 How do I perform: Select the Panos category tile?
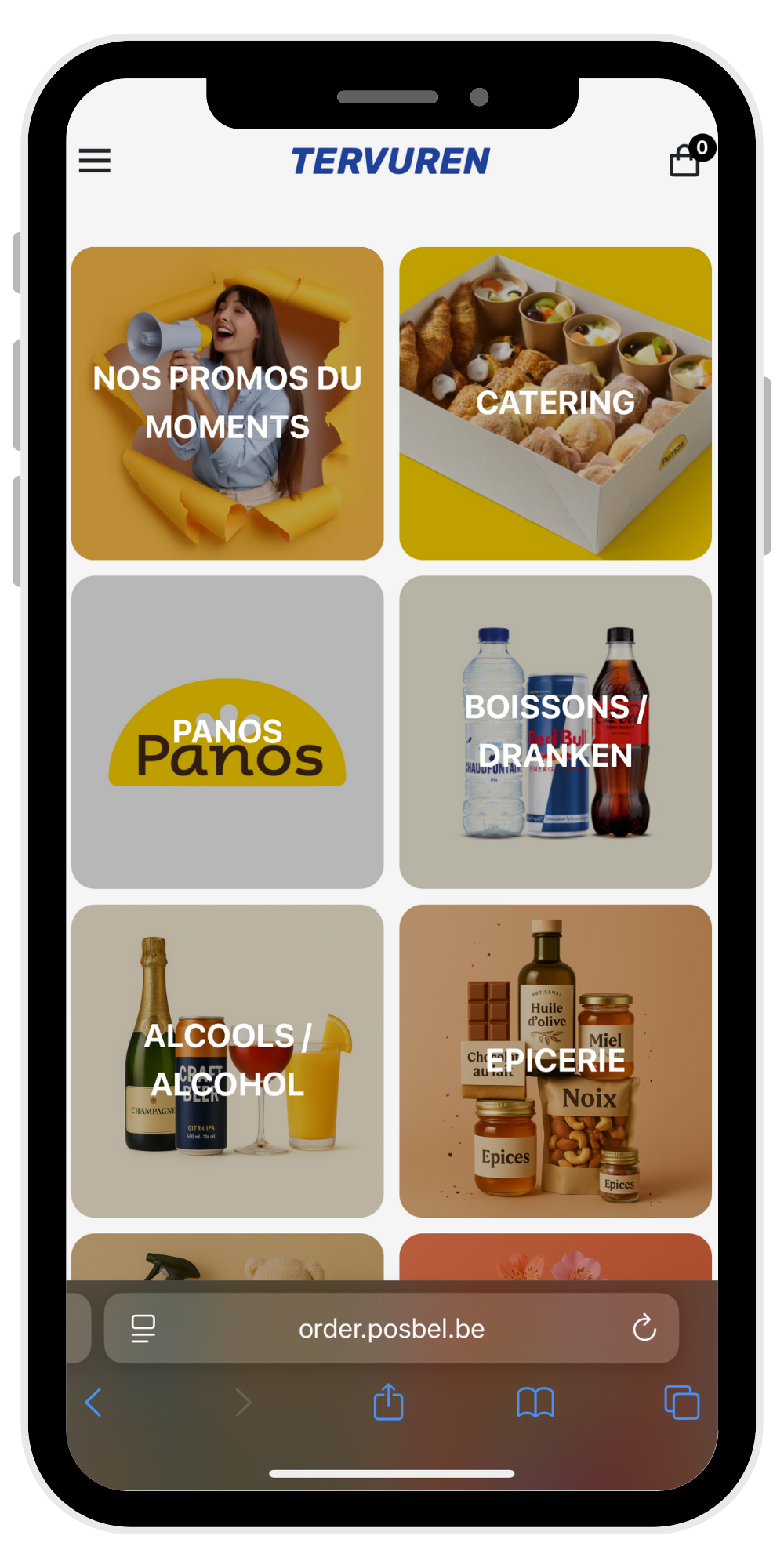pos(227,731)
